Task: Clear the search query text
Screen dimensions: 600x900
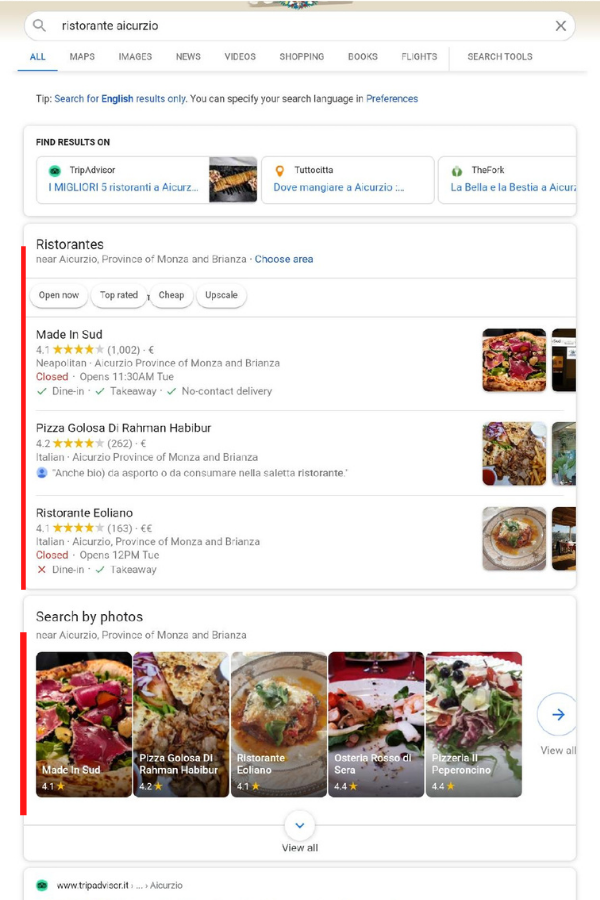Action: click(x=561, y=26)
